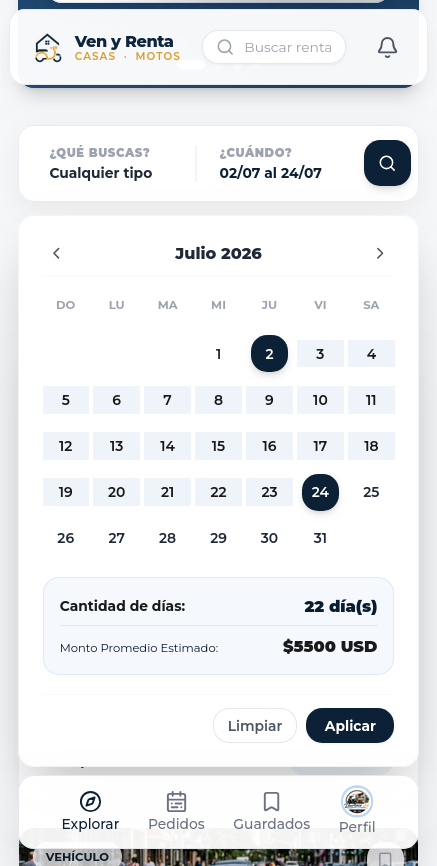Switch to the Explorar tab
The image size is (437, 866).
click(91, 811)
